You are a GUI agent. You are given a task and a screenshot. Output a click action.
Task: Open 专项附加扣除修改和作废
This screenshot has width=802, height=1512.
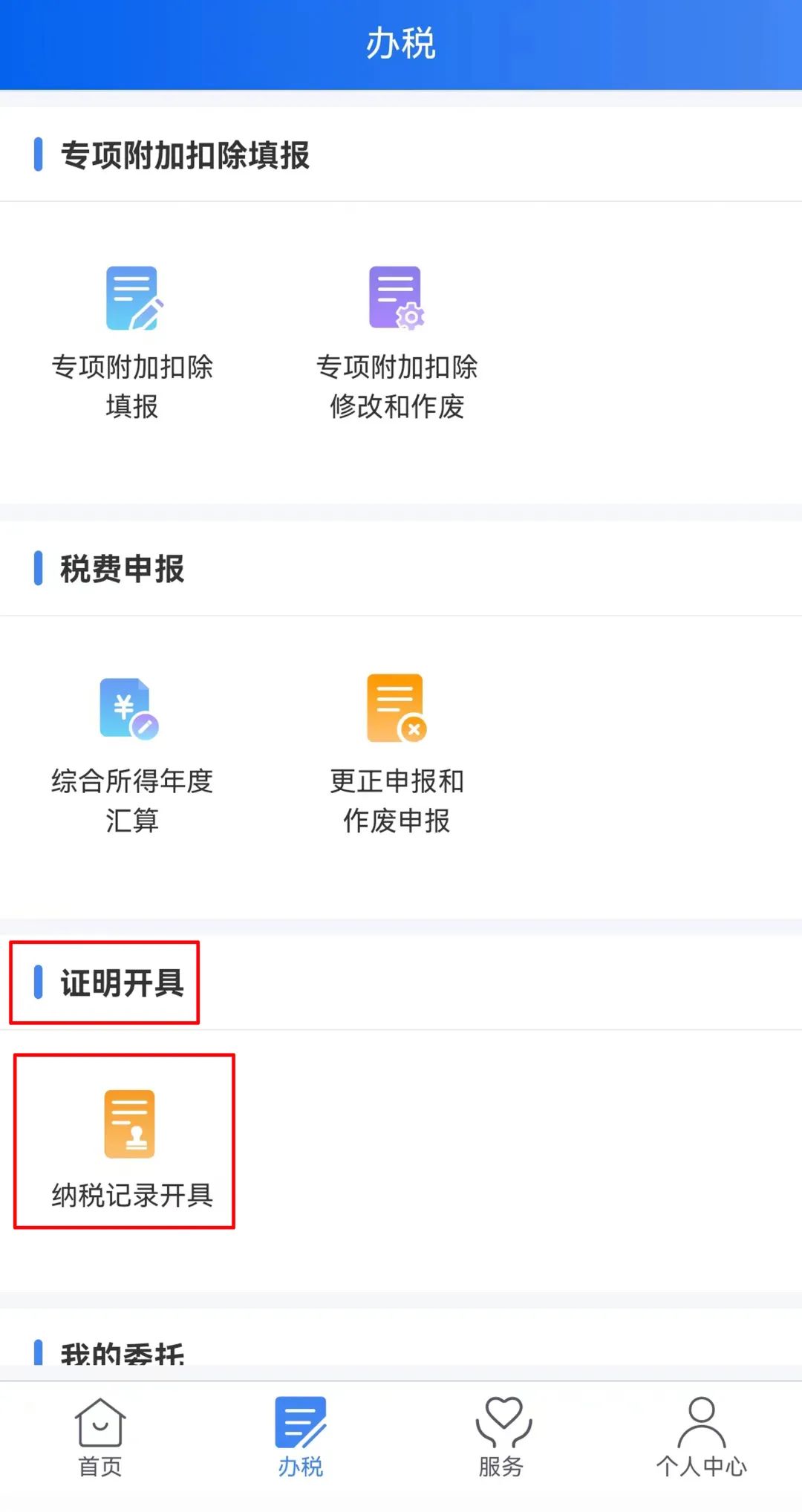pos(397,342)
